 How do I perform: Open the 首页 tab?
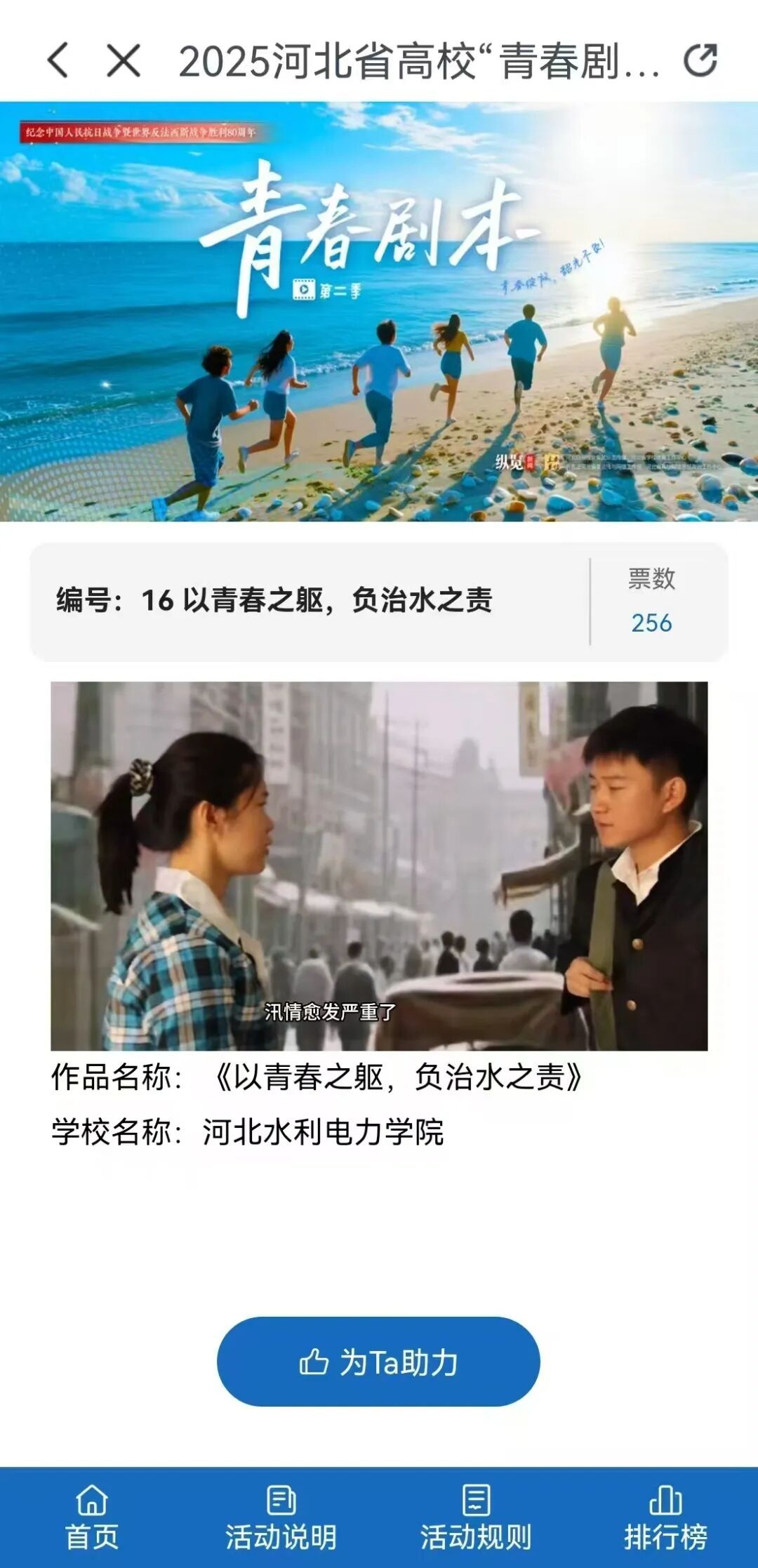point(92,1518)
